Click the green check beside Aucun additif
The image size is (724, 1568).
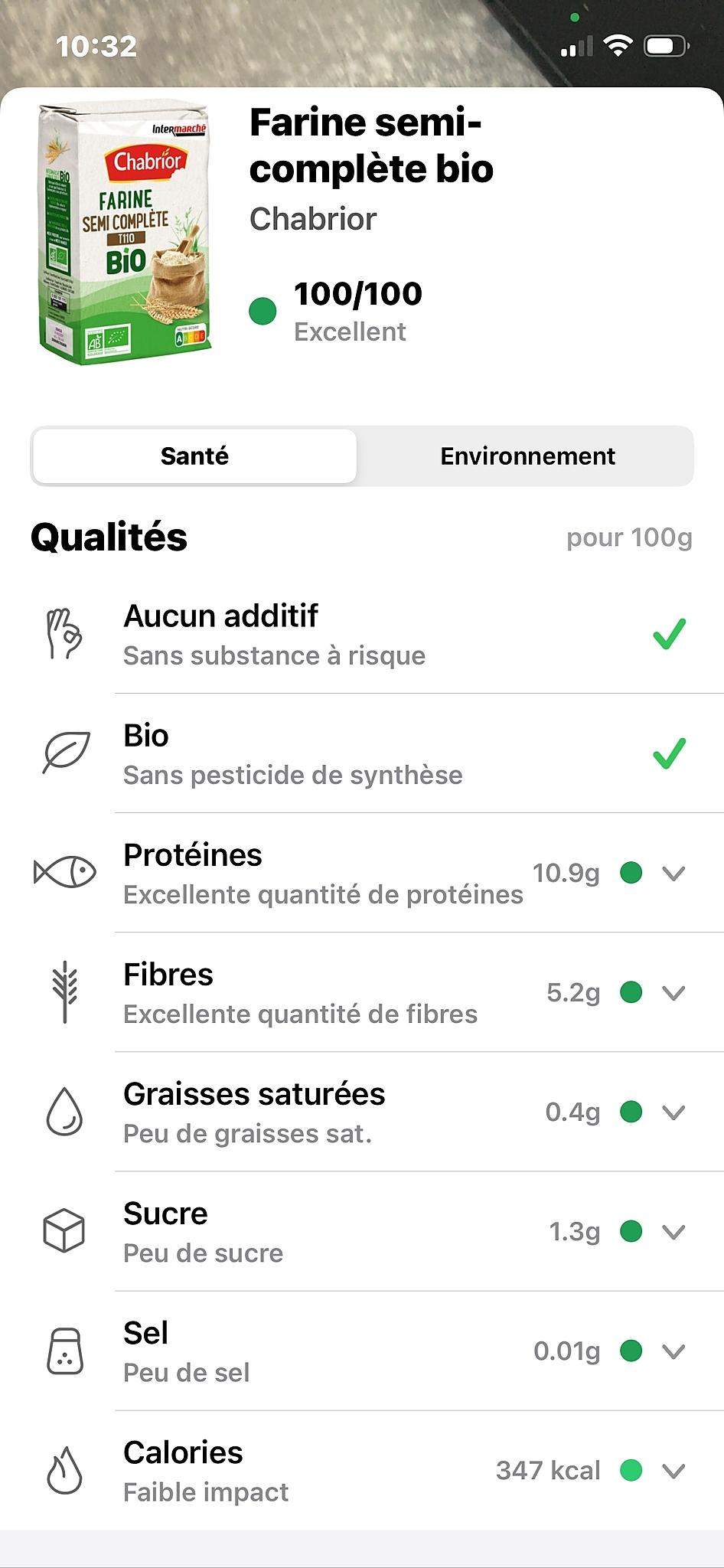tap(667, 634)
